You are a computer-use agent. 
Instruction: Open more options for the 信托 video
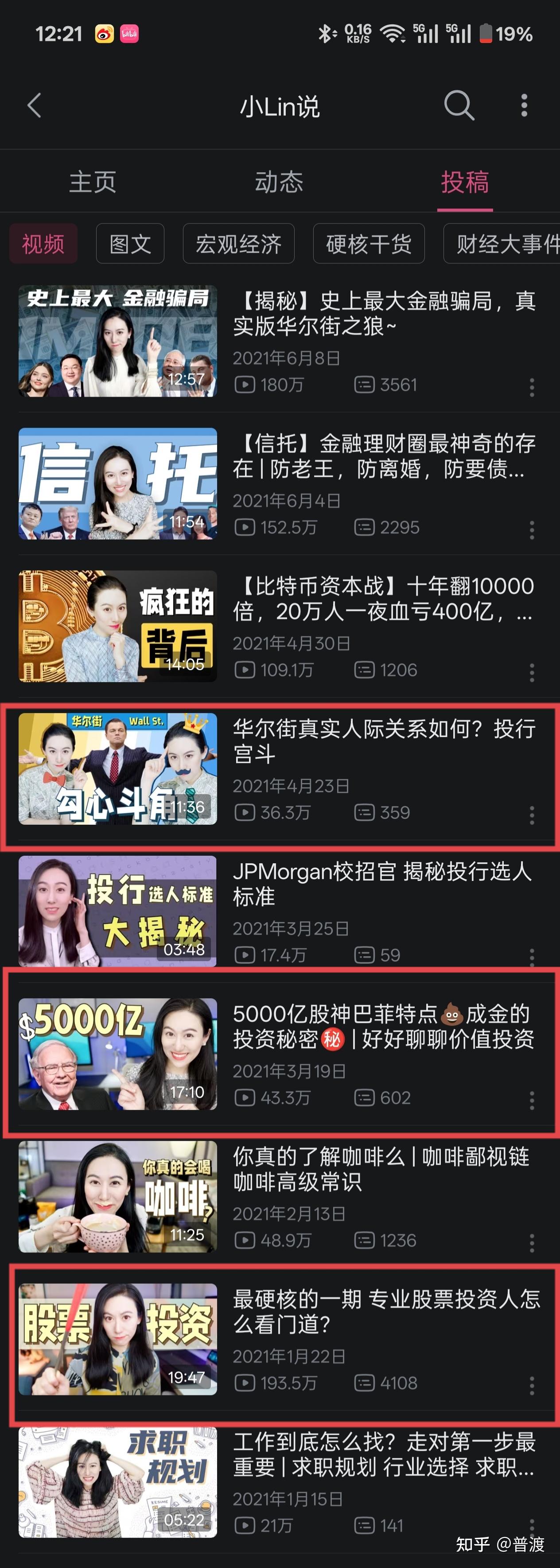[532, 529]
